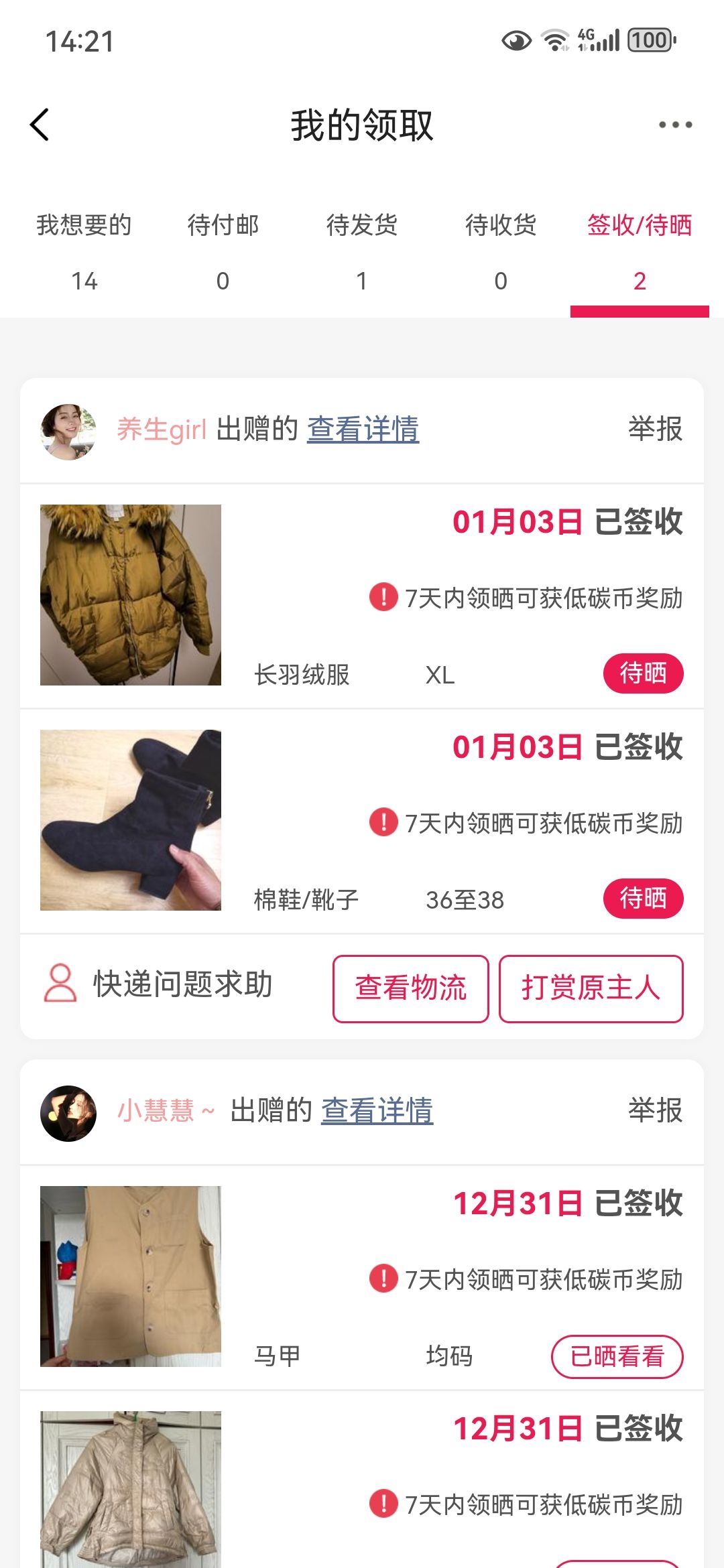Open 查看详情 link for 小慧慧's gift
Viewport: 724px width, 1568px height.
click(x=377, y=1111)
